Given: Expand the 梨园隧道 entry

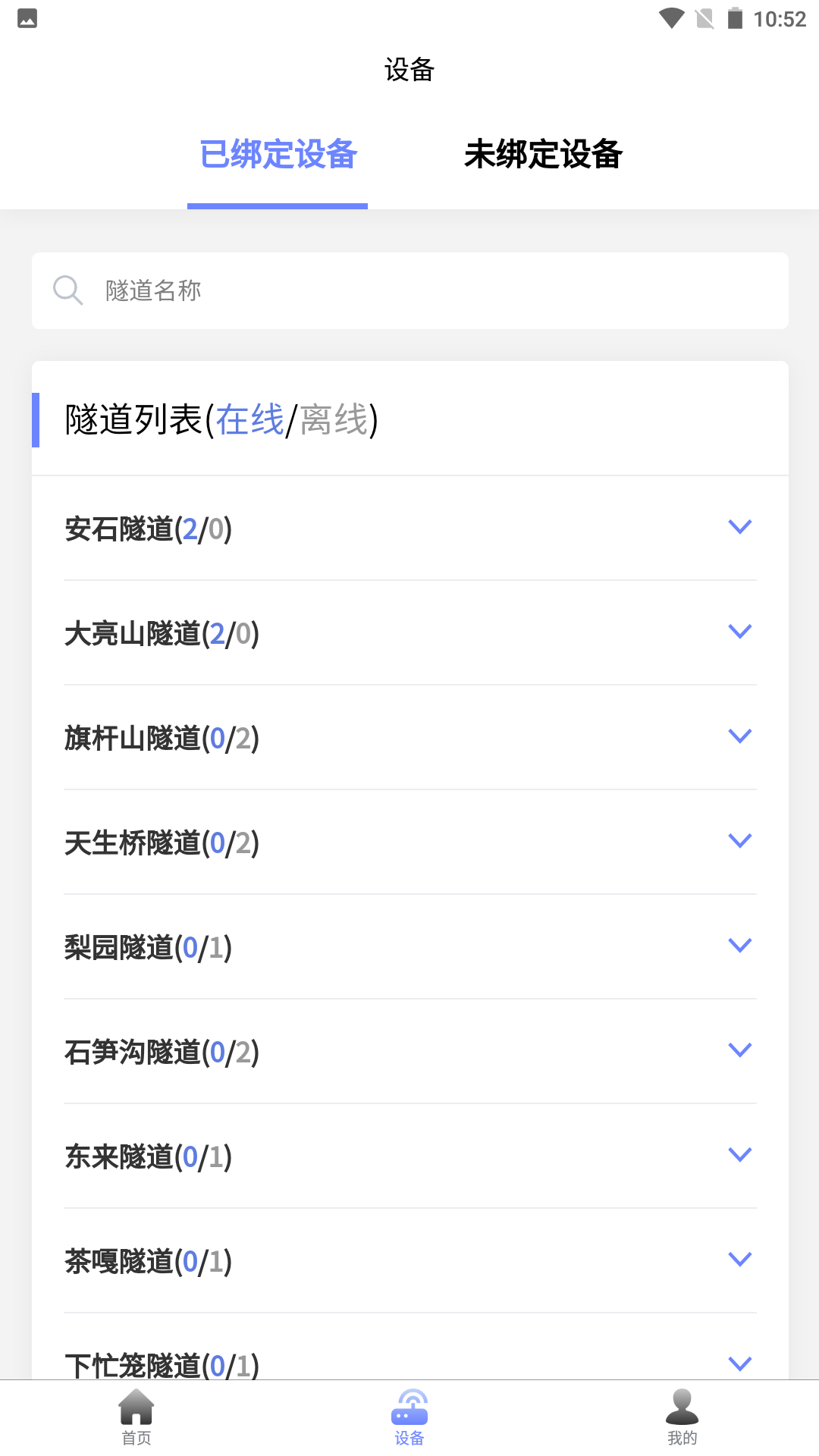Looking at the screenshot, I should pos(739,944).
